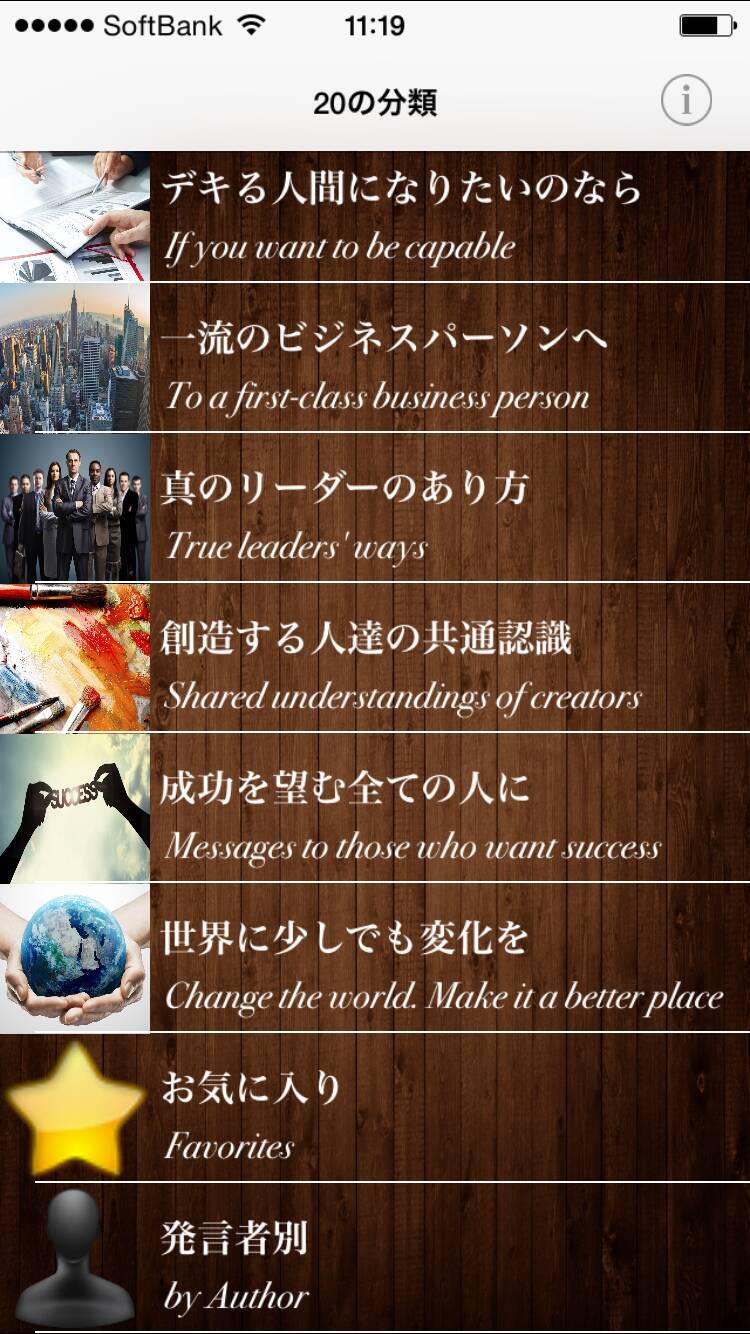Open the info icon in the header

pos(686,101)
